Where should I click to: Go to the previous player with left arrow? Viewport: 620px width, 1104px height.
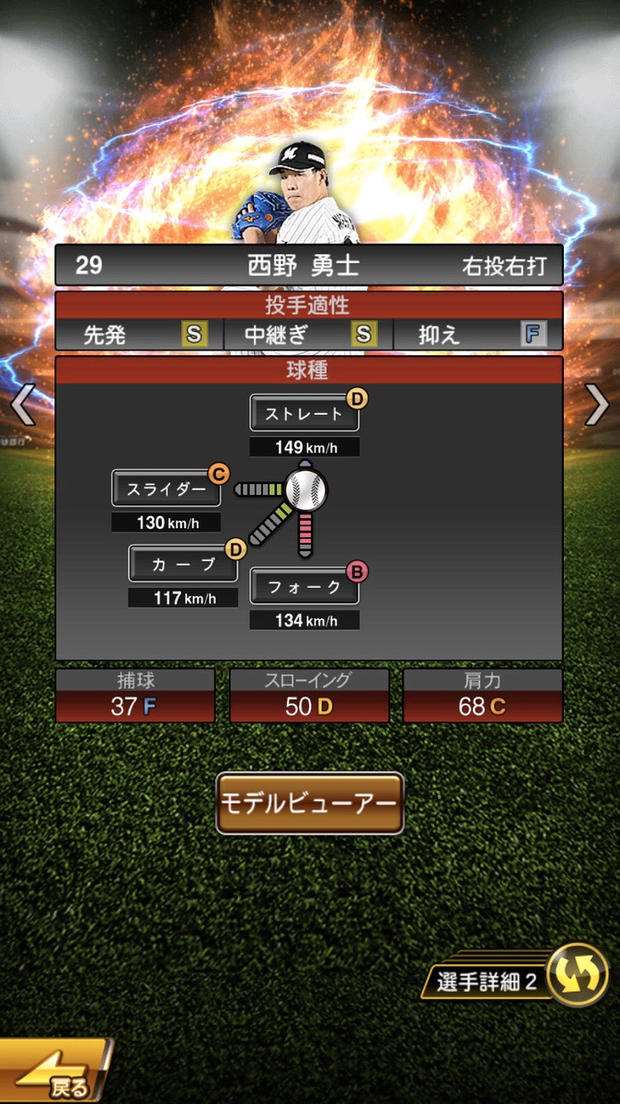click(x=22, y=405)
